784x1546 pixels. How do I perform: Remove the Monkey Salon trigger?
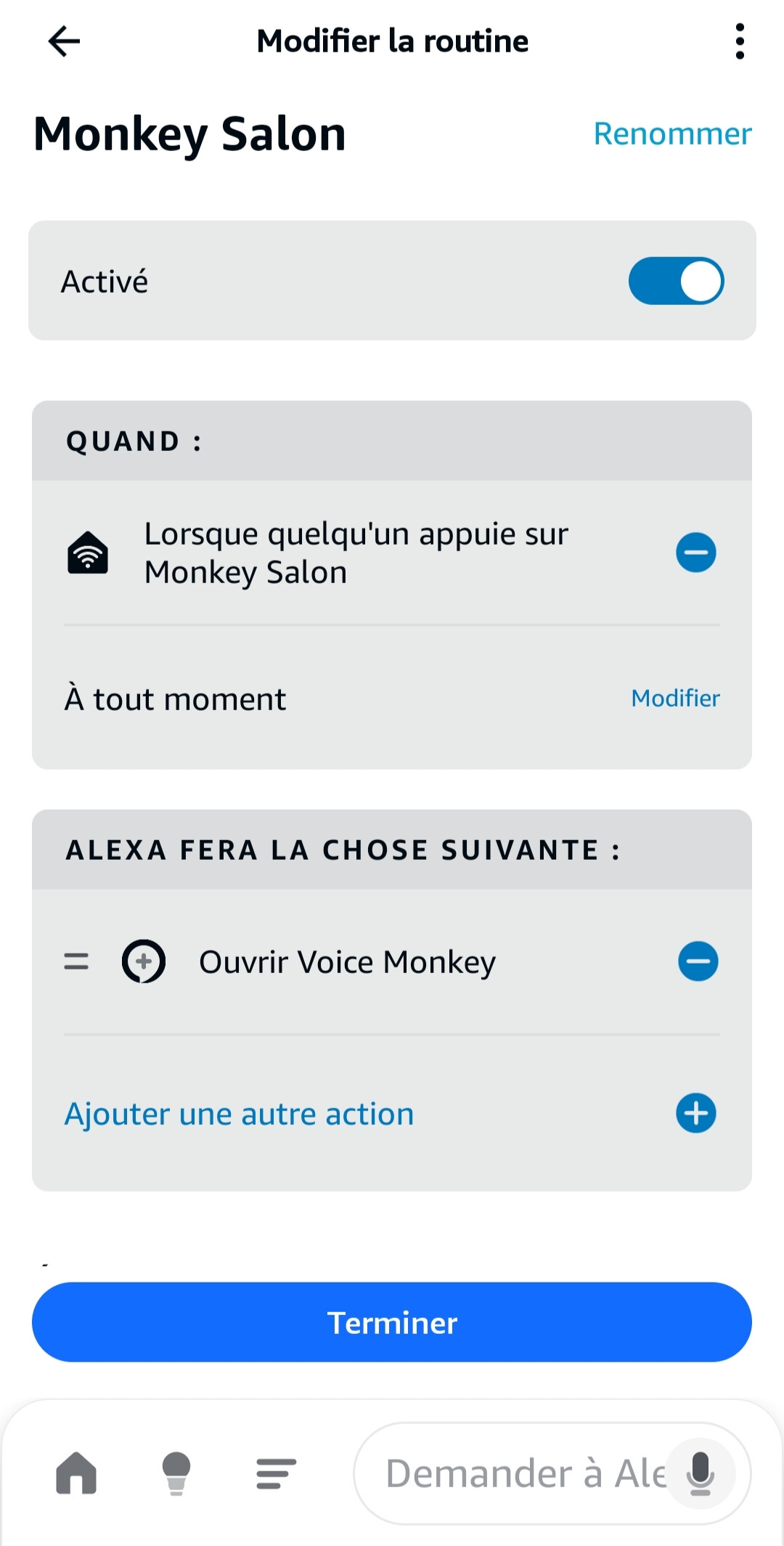click(x=695, y=553)
